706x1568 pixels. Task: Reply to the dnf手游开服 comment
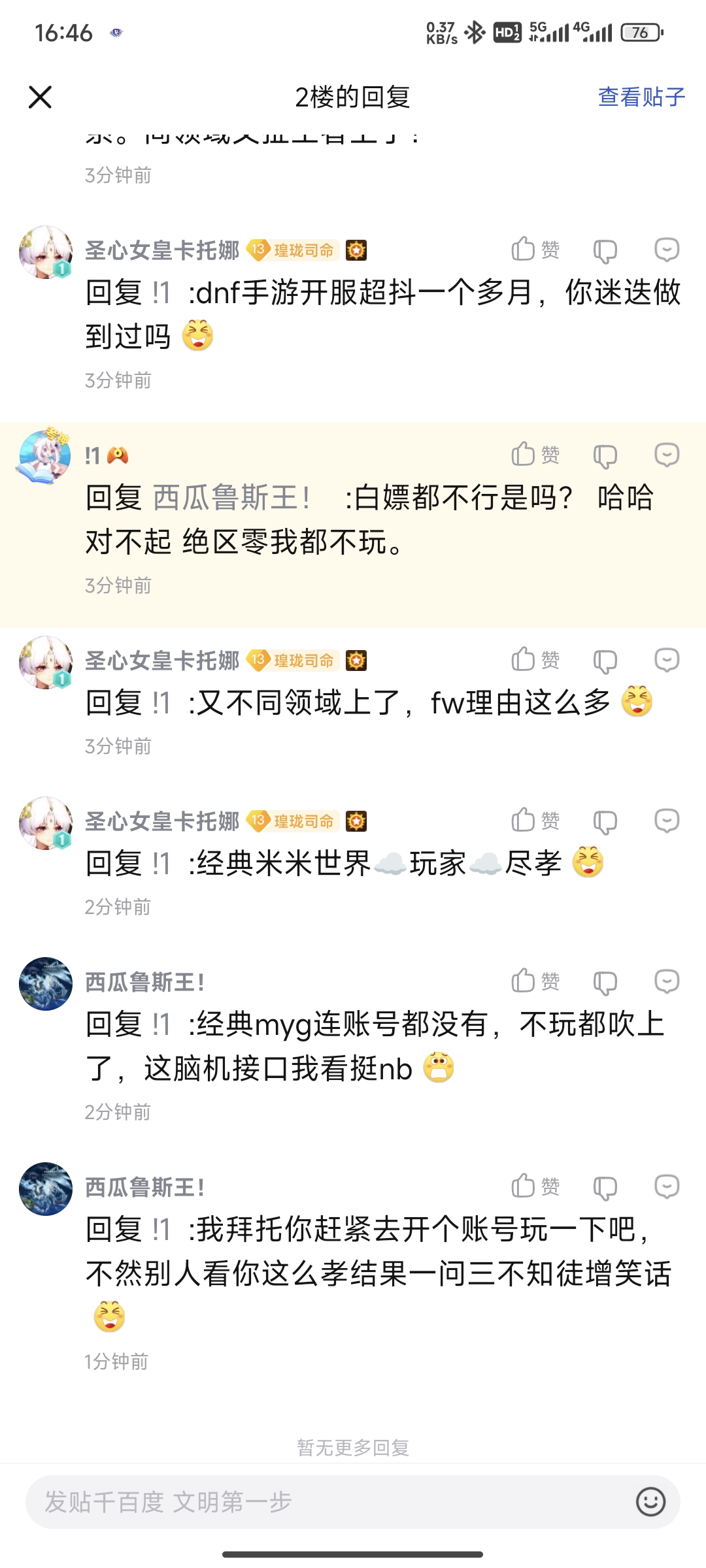point(667,250)
